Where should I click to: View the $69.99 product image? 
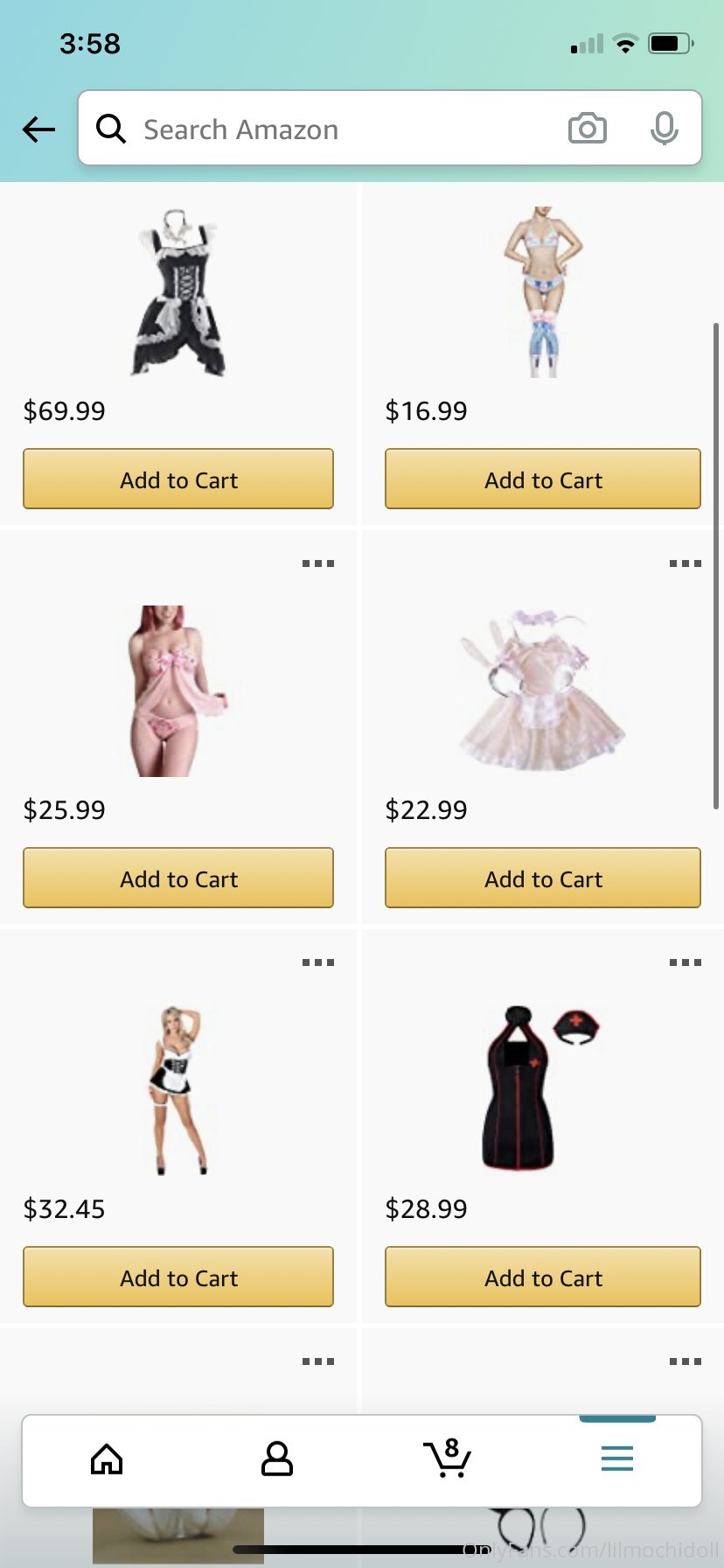coord(178,292)
